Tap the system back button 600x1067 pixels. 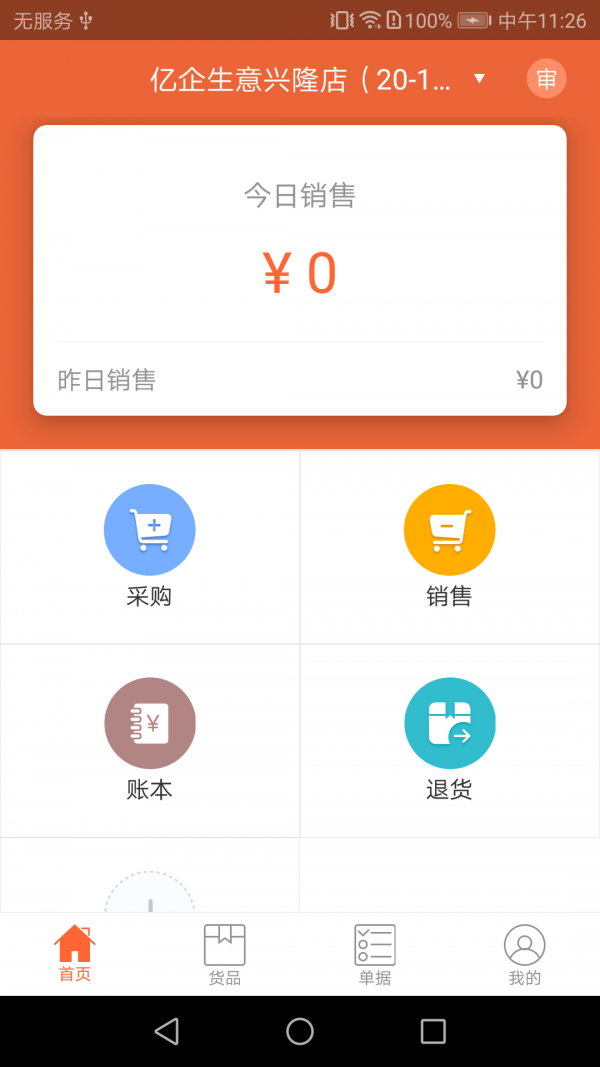(167, 1031)
